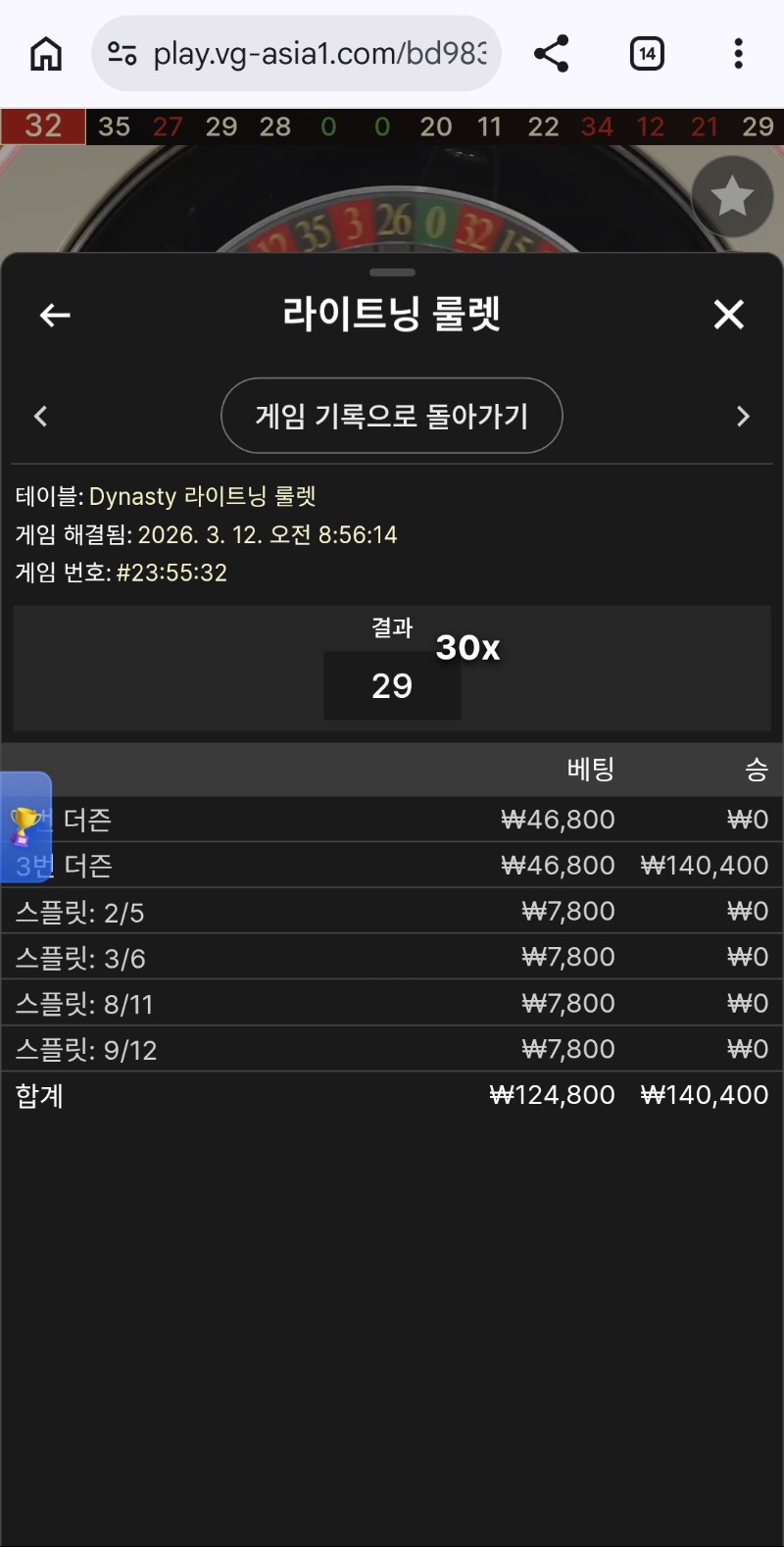Image resolution: width=784 pixels, height=1547 pixels.
Task: Open the trophy floating widget
Action: coord(25,826)
